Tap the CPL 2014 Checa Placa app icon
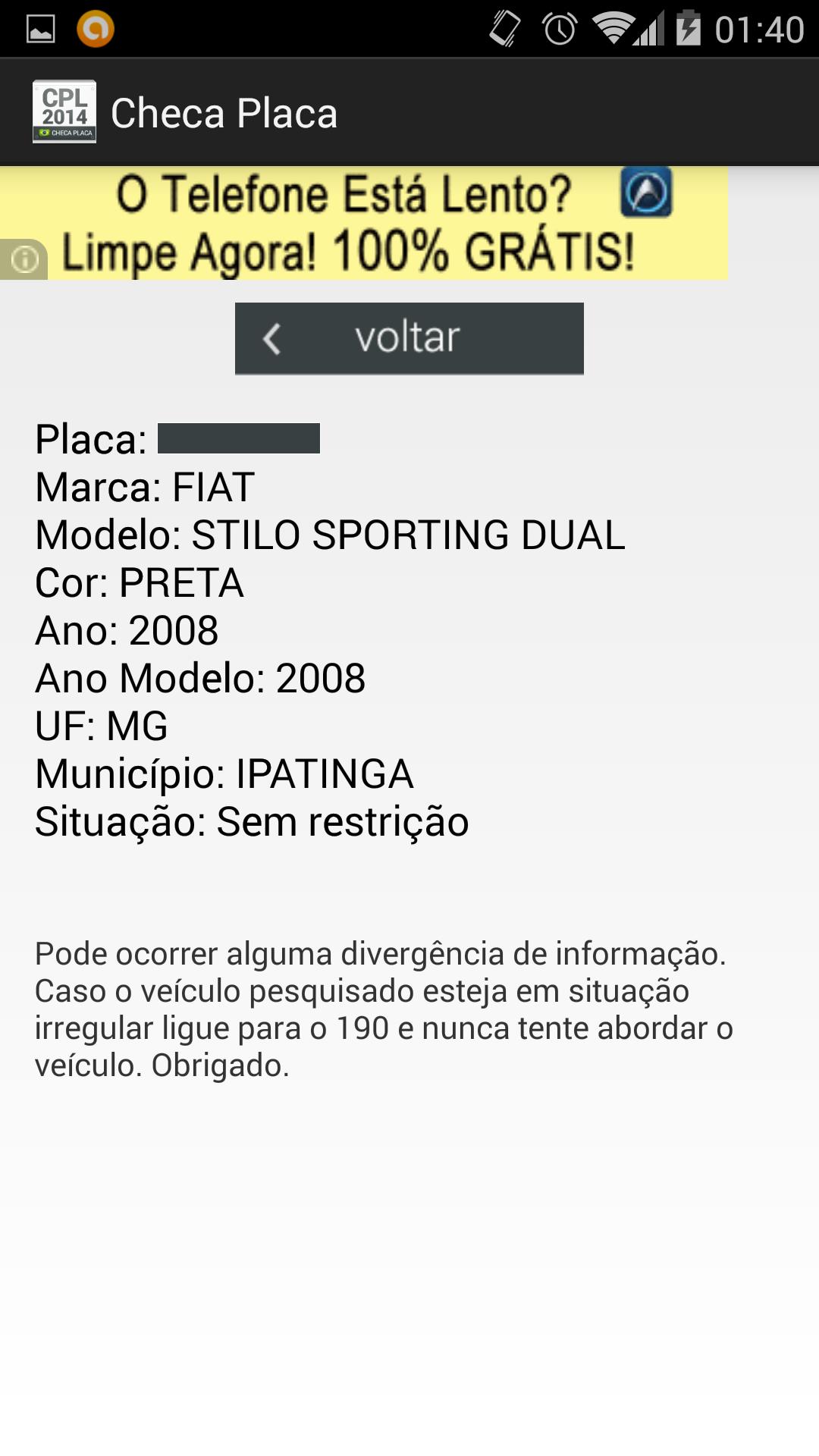Viewport: 819px width, 1456px height. pos(66,111)
